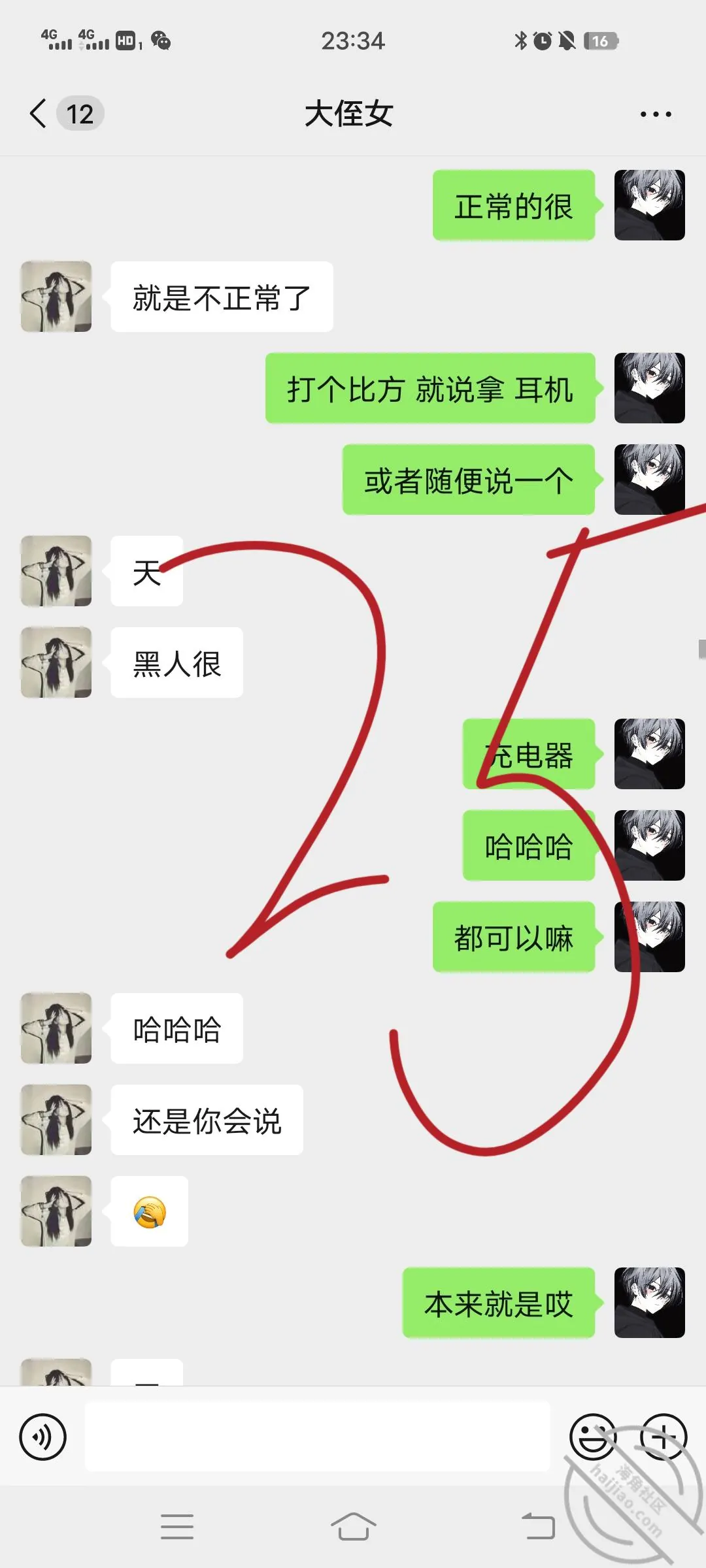Viewport: 706px width, 1568px height.
Task: Open contact avatar beside 就是不正常了
Action: coord(56,297)
